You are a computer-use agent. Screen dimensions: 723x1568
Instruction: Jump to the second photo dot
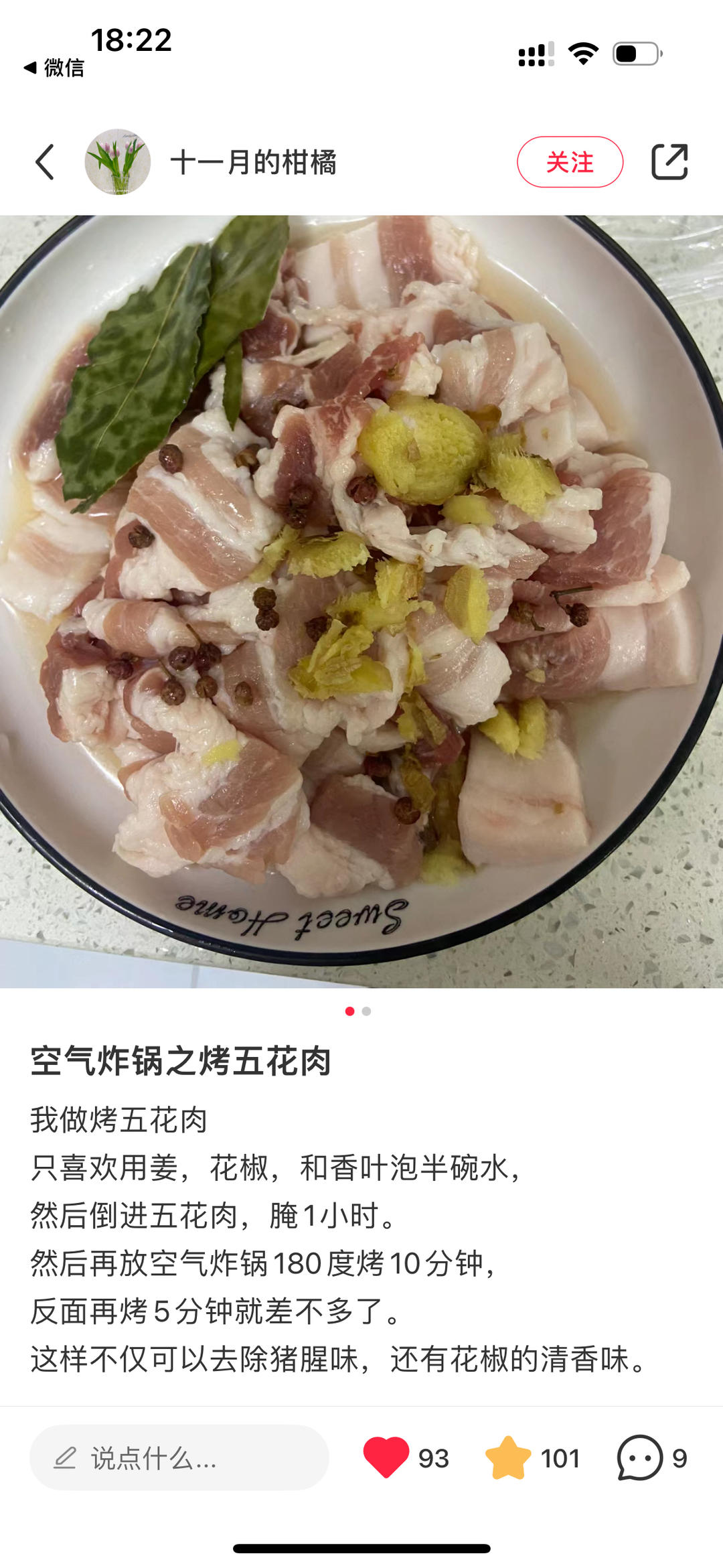(366, 1011)
